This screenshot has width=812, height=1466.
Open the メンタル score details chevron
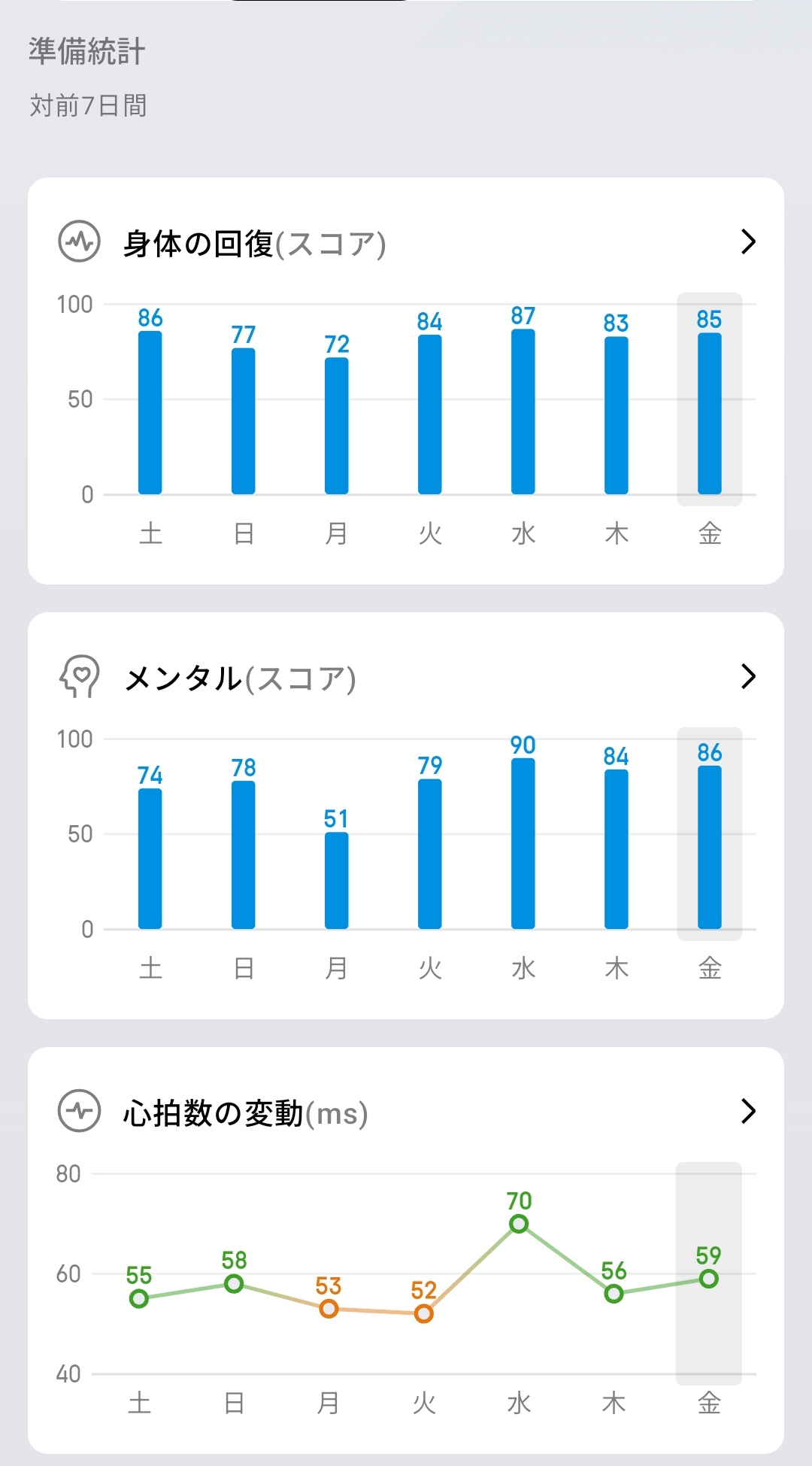(x=748, y=676)
